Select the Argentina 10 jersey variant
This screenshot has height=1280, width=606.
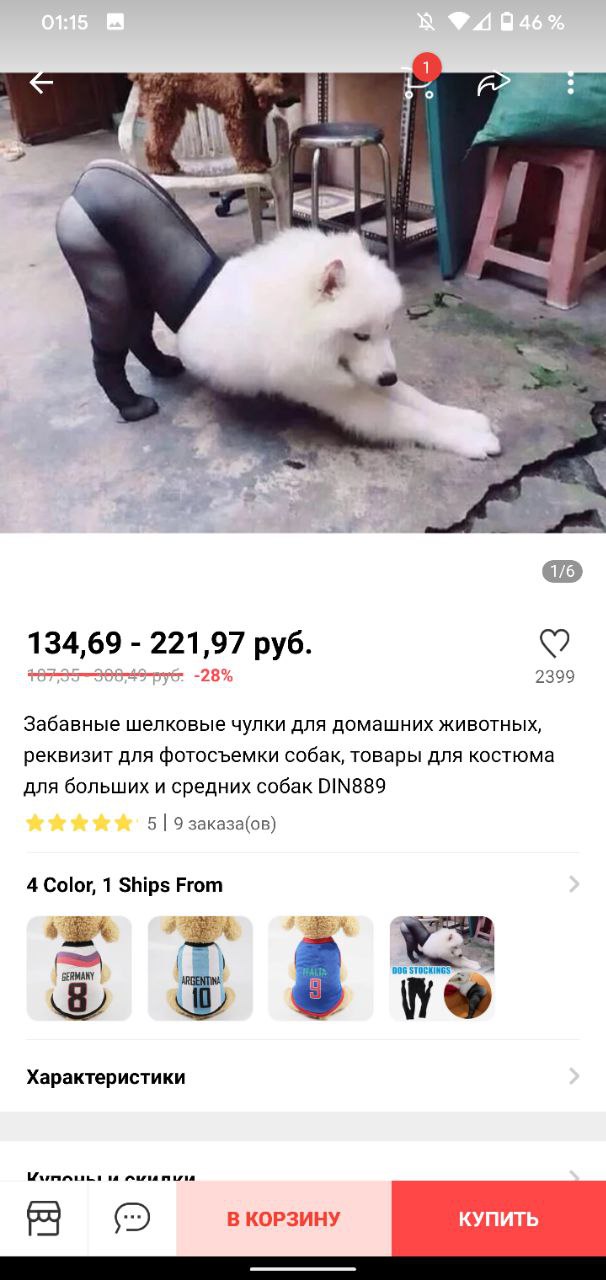pos(200,968)
